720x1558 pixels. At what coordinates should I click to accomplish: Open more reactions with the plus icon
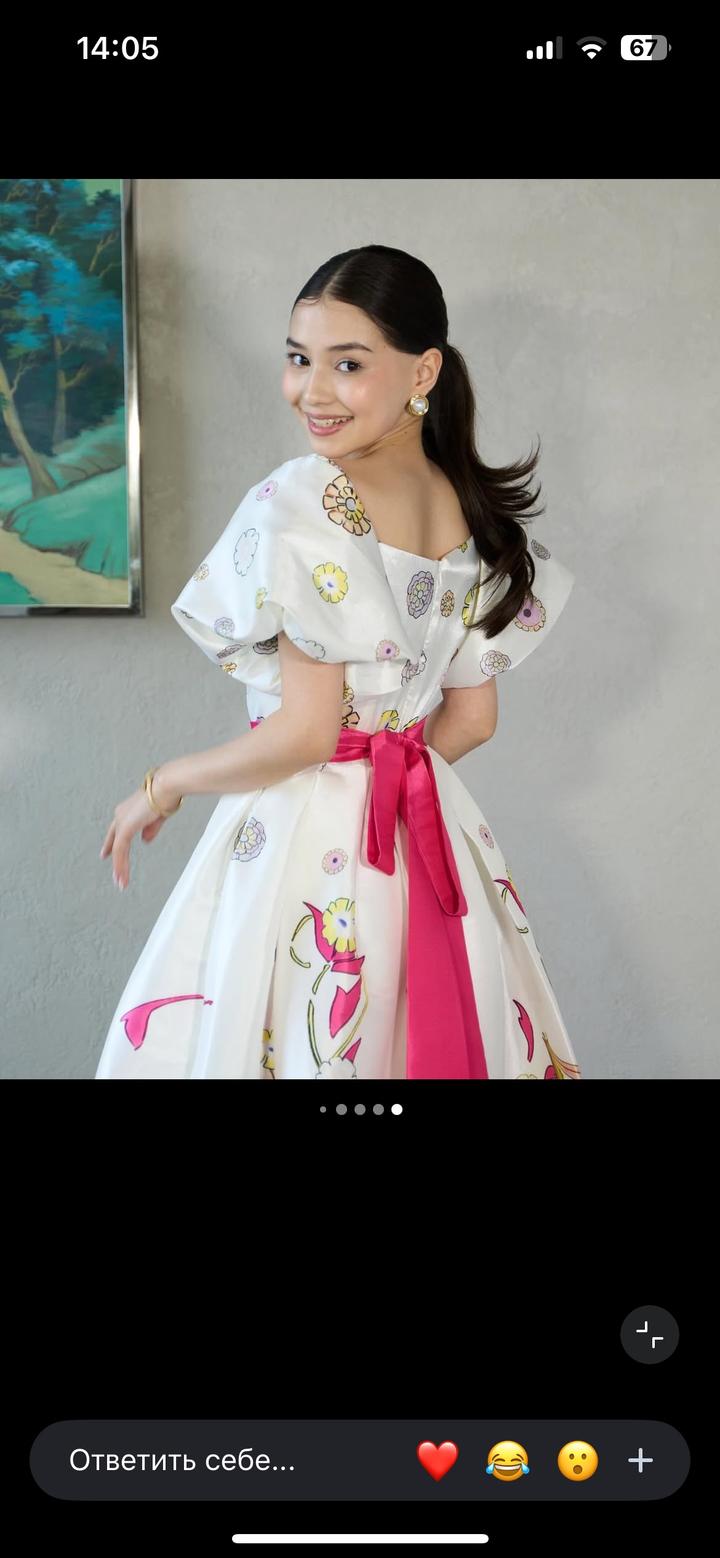pyautogui.click(x=641, y=1461)
